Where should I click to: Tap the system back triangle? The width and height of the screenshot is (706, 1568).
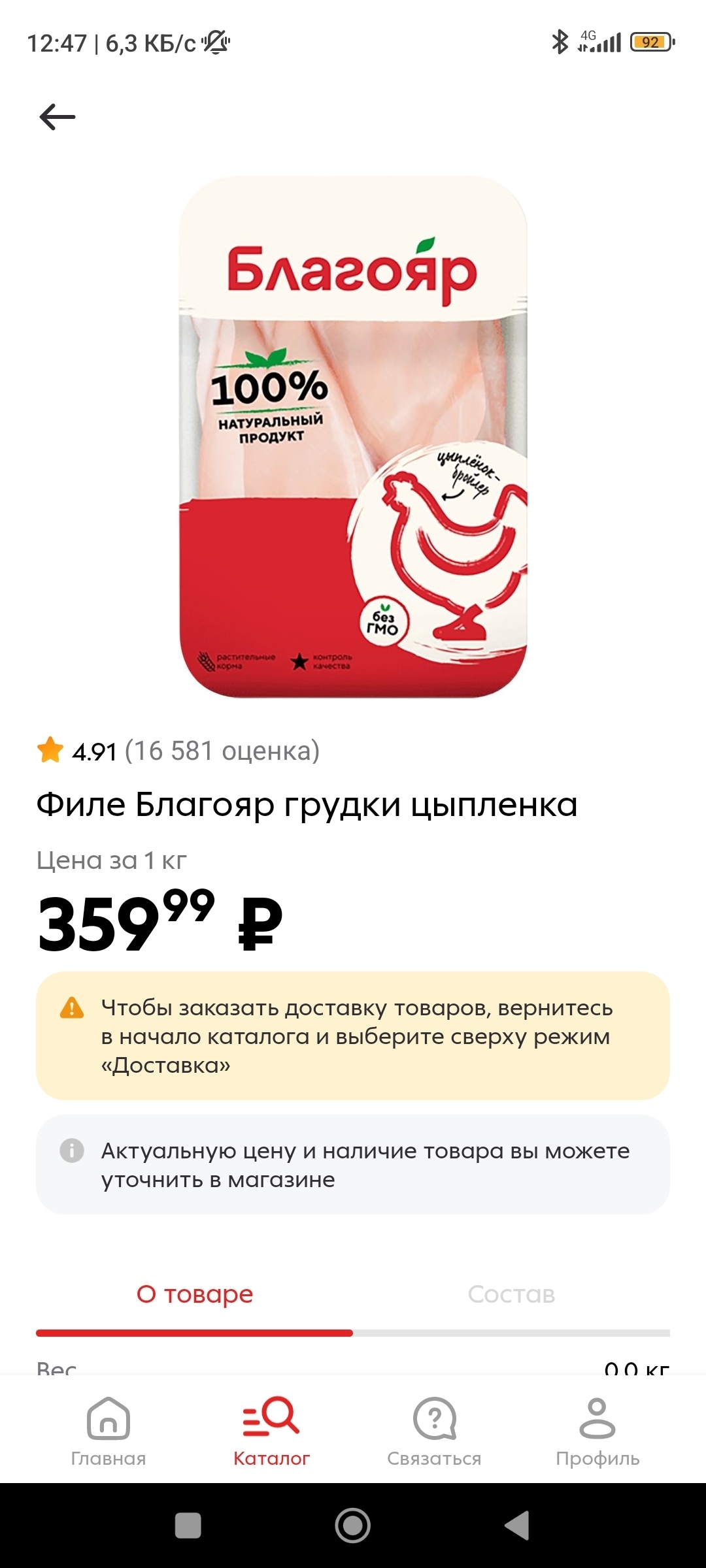click(x=516, y=1526)
